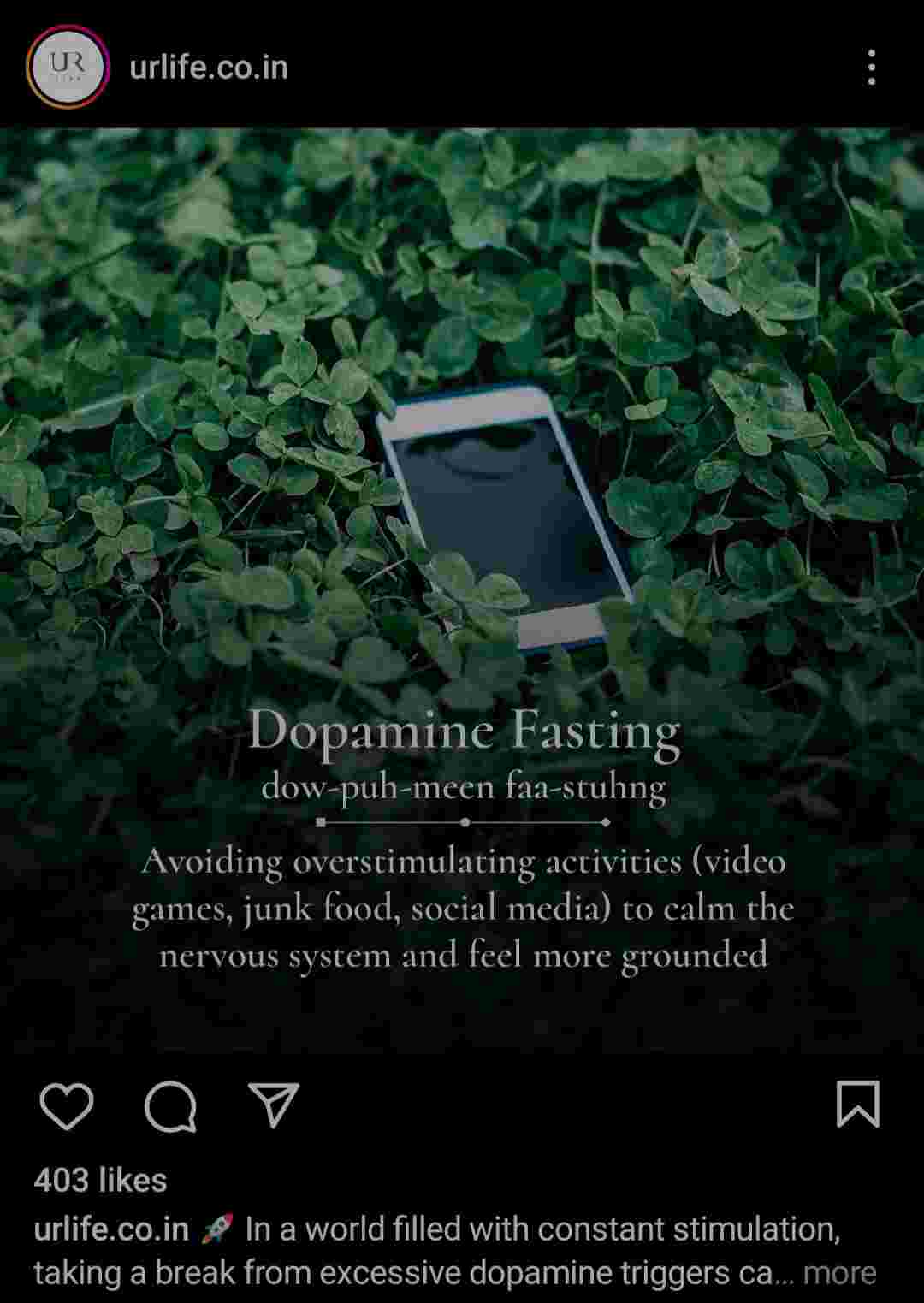The width and height of the screenshot is (924, 1303).
Task: Save the post with the bookmark icon
Action: (x=857, y=1104)
